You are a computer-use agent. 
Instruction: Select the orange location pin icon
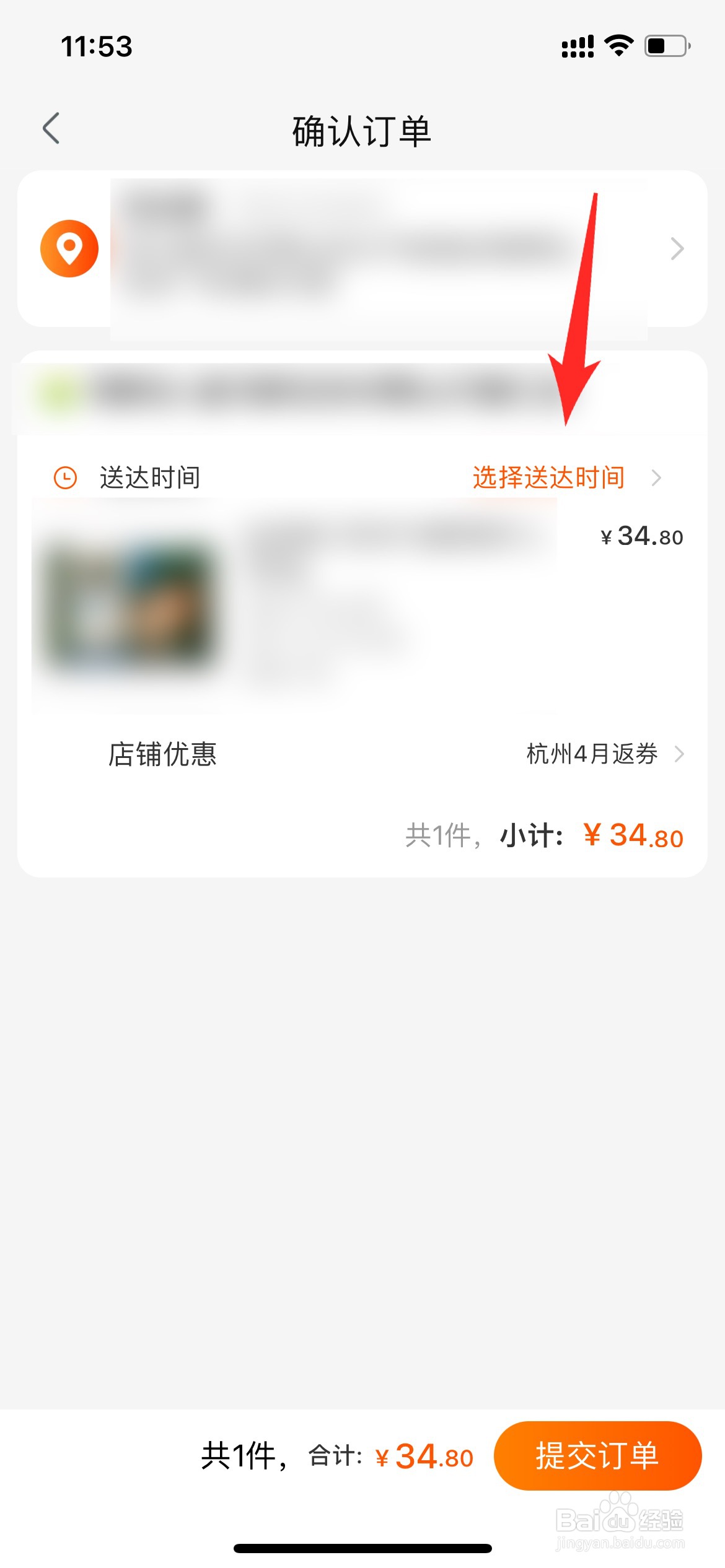69,246
